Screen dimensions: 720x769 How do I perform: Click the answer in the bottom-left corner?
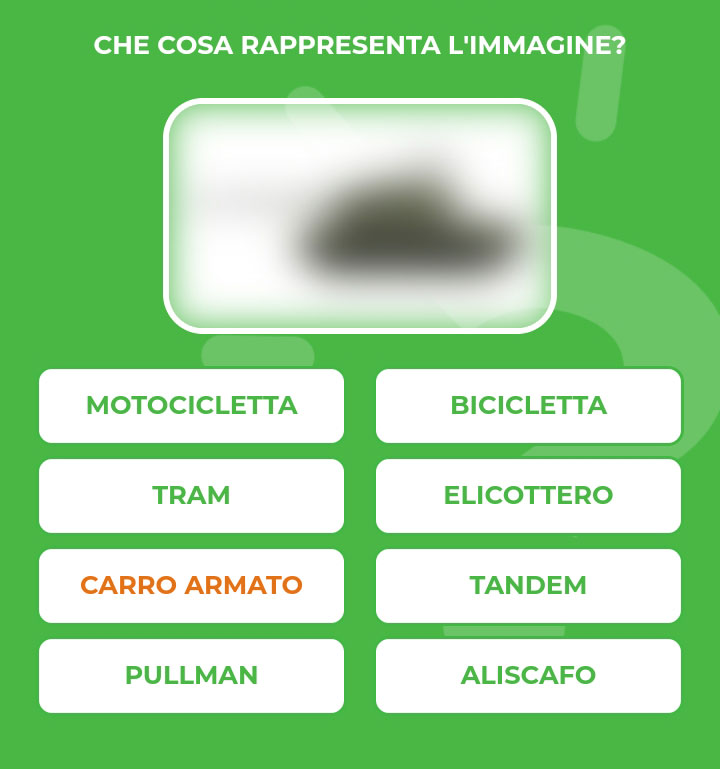point(191,675)
